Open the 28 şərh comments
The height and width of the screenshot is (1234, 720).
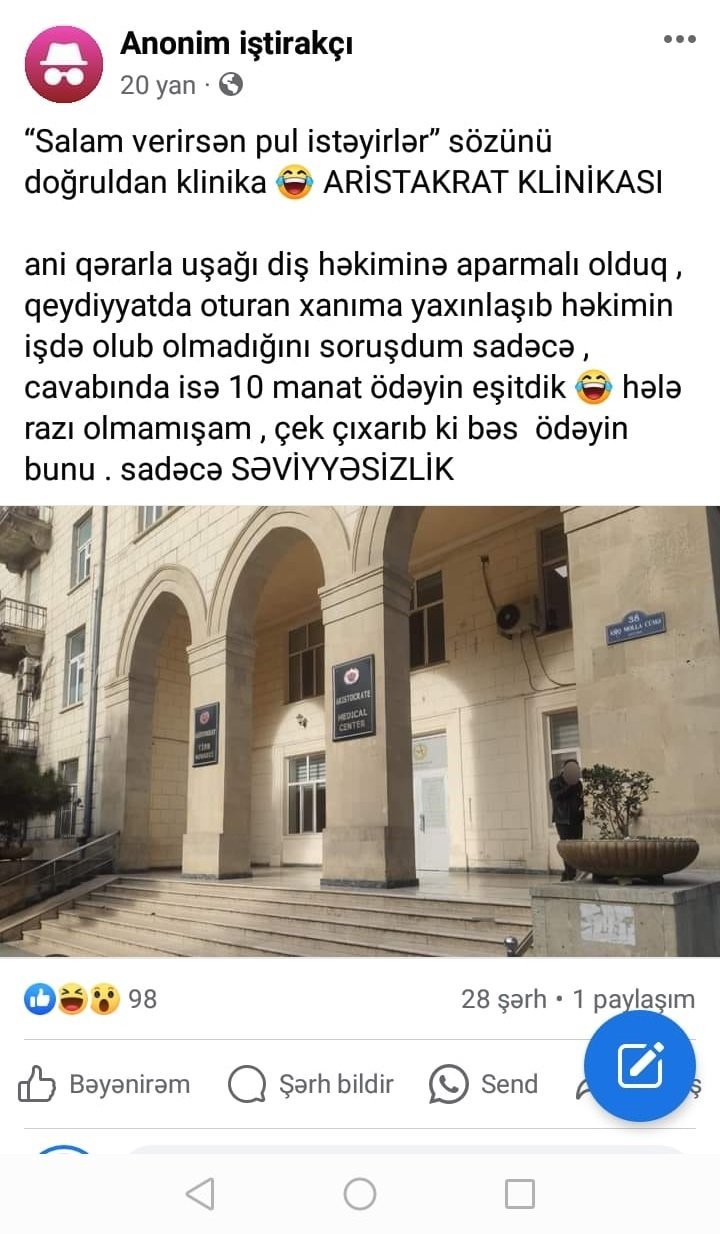pos(503,998)
